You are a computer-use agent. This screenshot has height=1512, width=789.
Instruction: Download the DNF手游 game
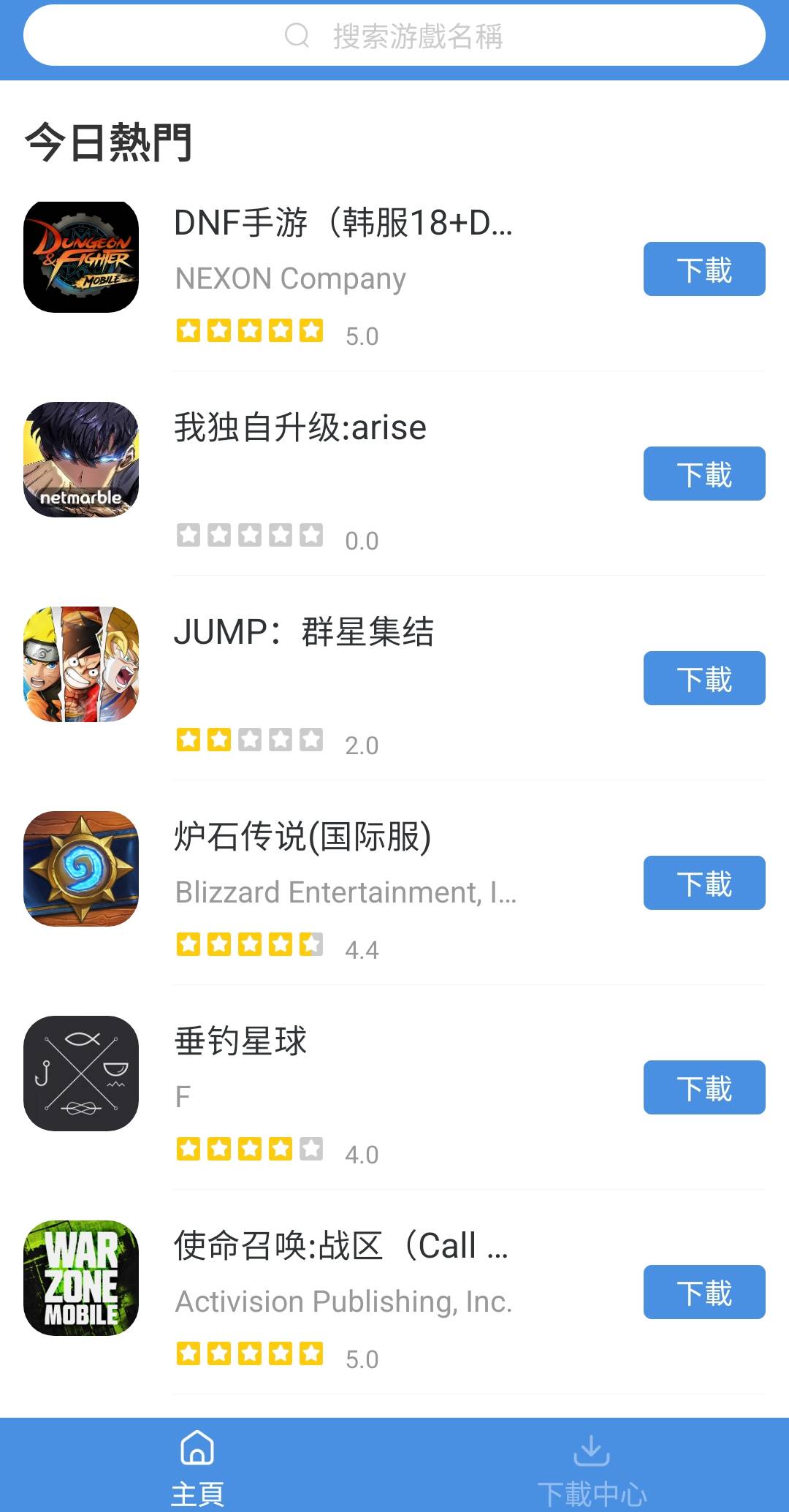pos(703,269)
